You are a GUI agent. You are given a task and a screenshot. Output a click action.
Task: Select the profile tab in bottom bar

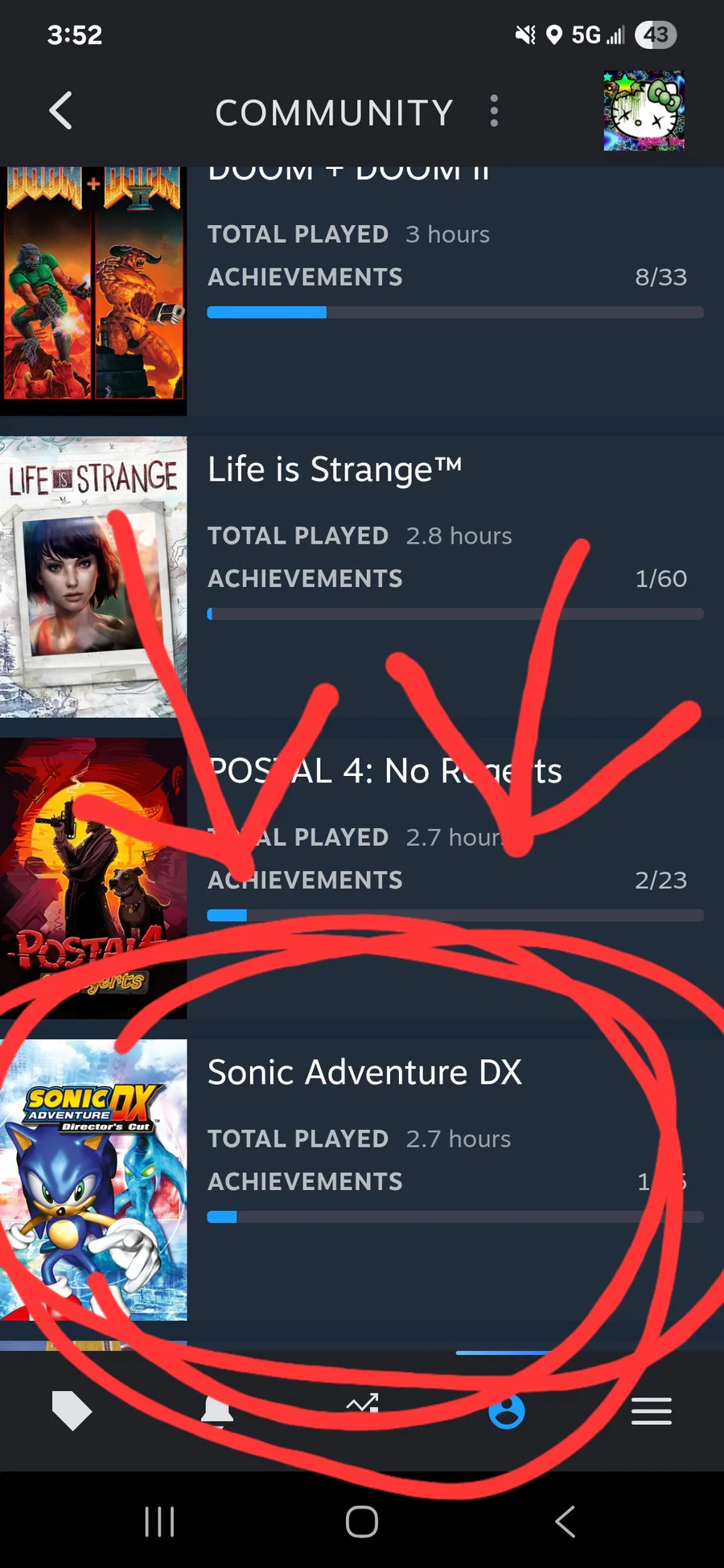tap(507, 1410)
